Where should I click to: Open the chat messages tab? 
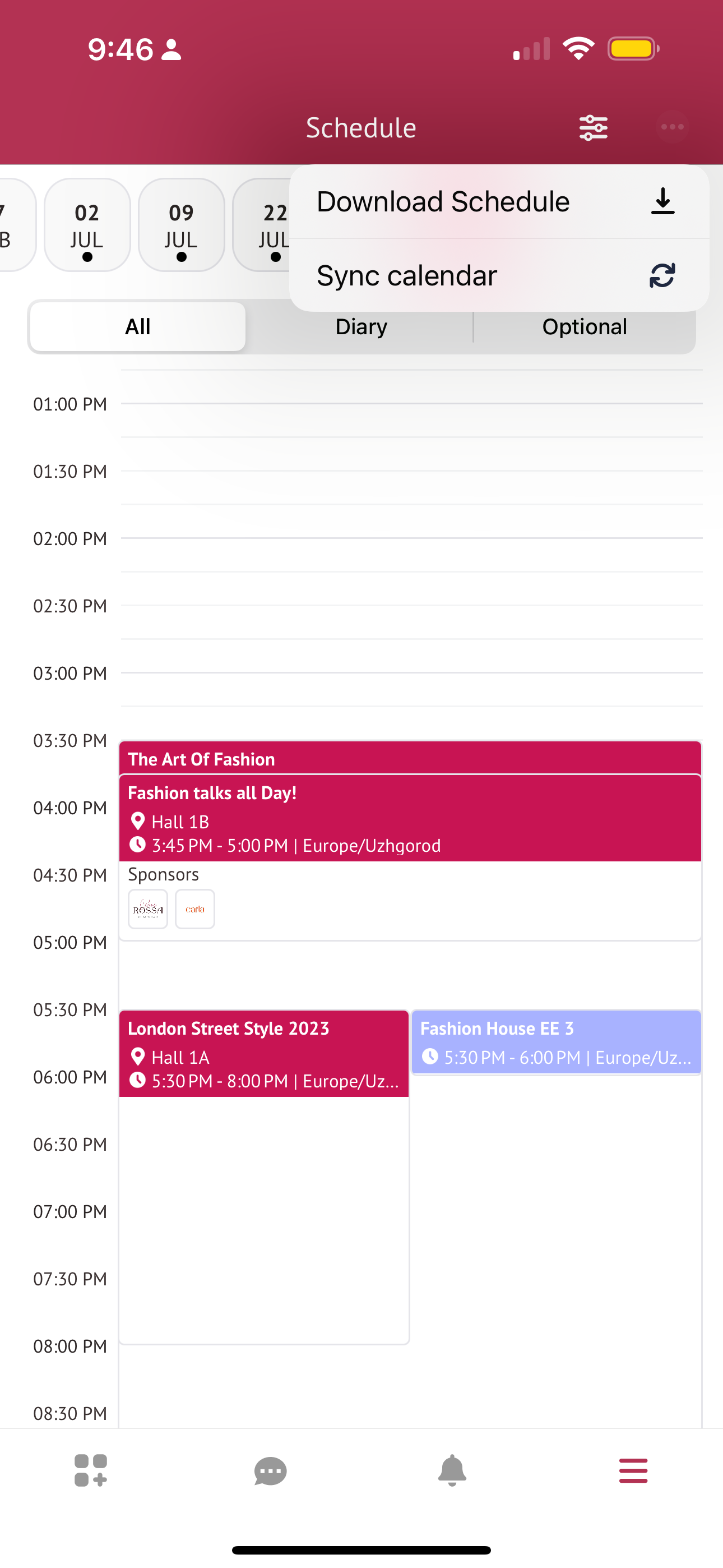click(x=270, y=1470)
